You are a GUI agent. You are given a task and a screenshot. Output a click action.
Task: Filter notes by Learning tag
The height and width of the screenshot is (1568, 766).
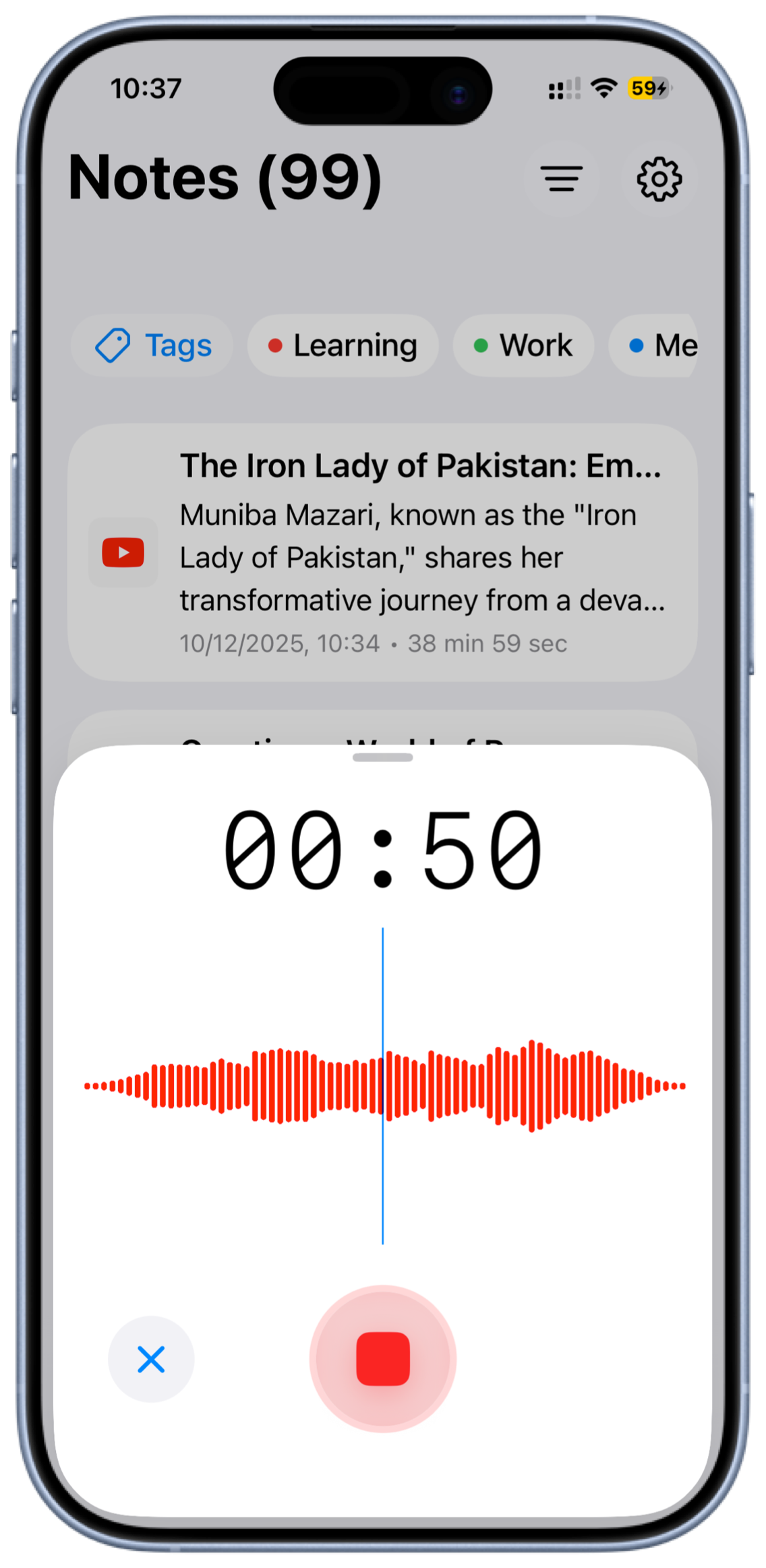coord(343,345)
